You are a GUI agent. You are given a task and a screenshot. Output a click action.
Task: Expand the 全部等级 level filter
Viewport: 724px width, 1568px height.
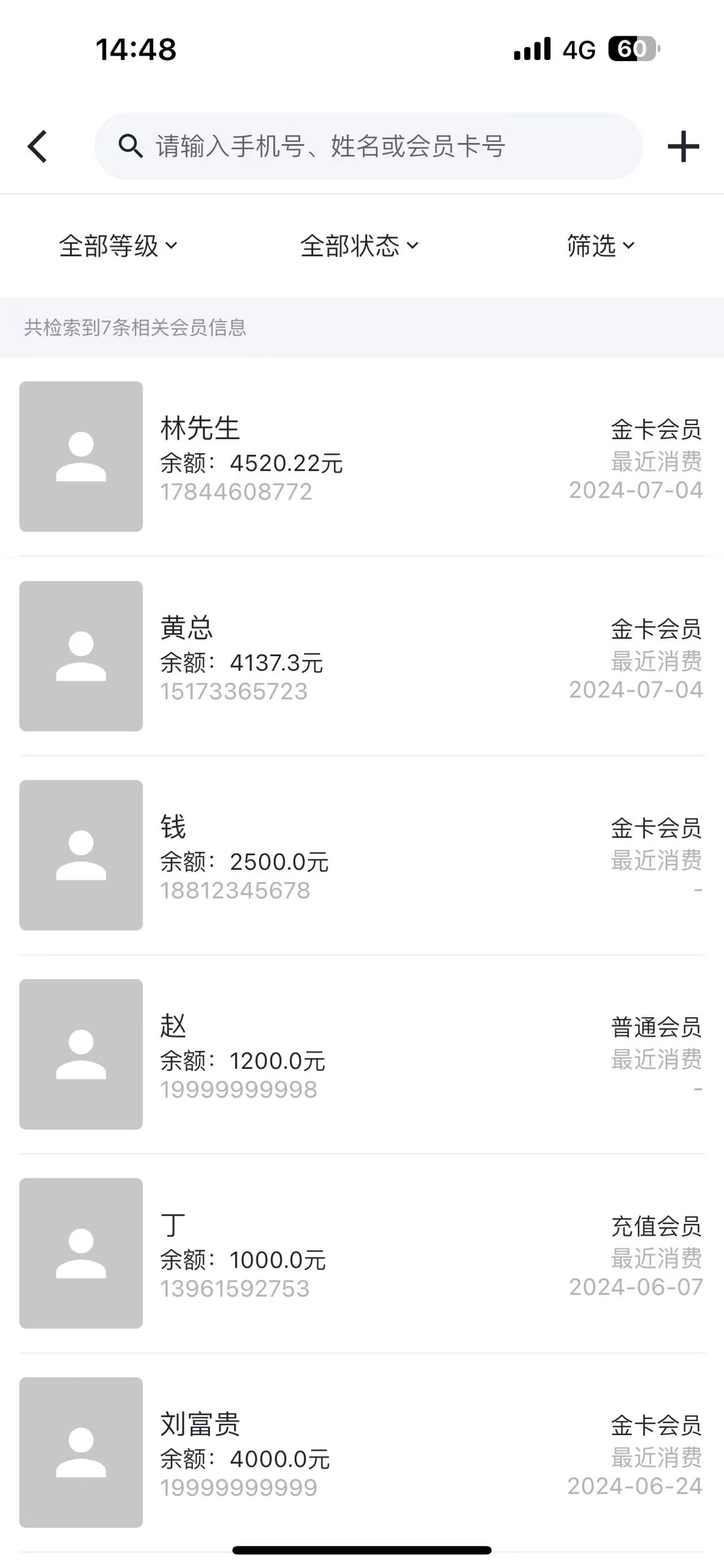pyautogui.click(x=118, y=246)
